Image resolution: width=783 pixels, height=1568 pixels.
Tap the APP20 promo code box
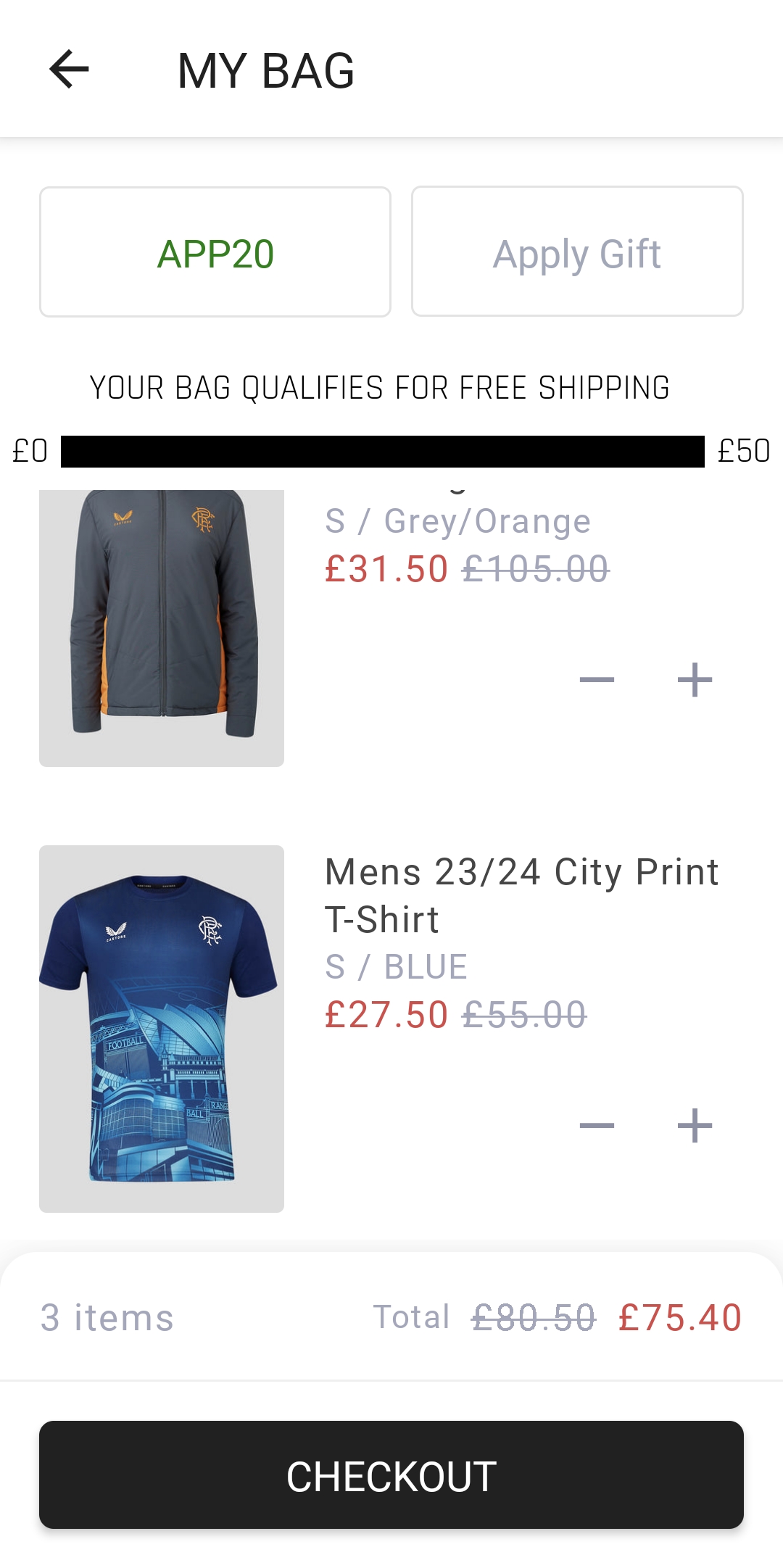(215, 252)
